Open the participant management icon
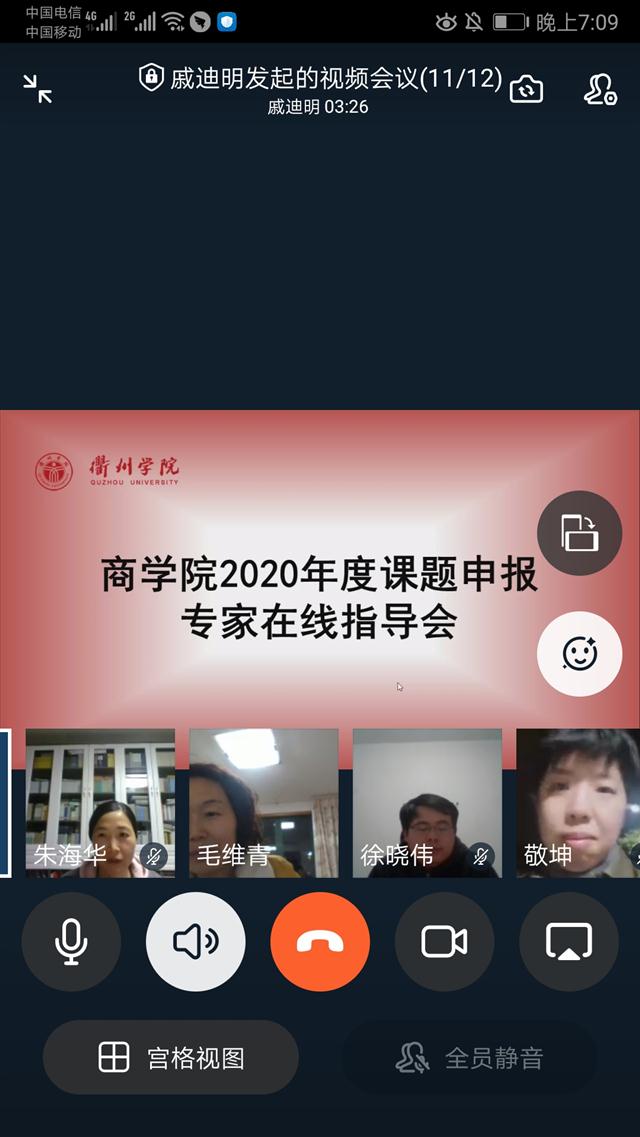The width and height of the screenshot is (640, 1137). [x=600, y=89]
